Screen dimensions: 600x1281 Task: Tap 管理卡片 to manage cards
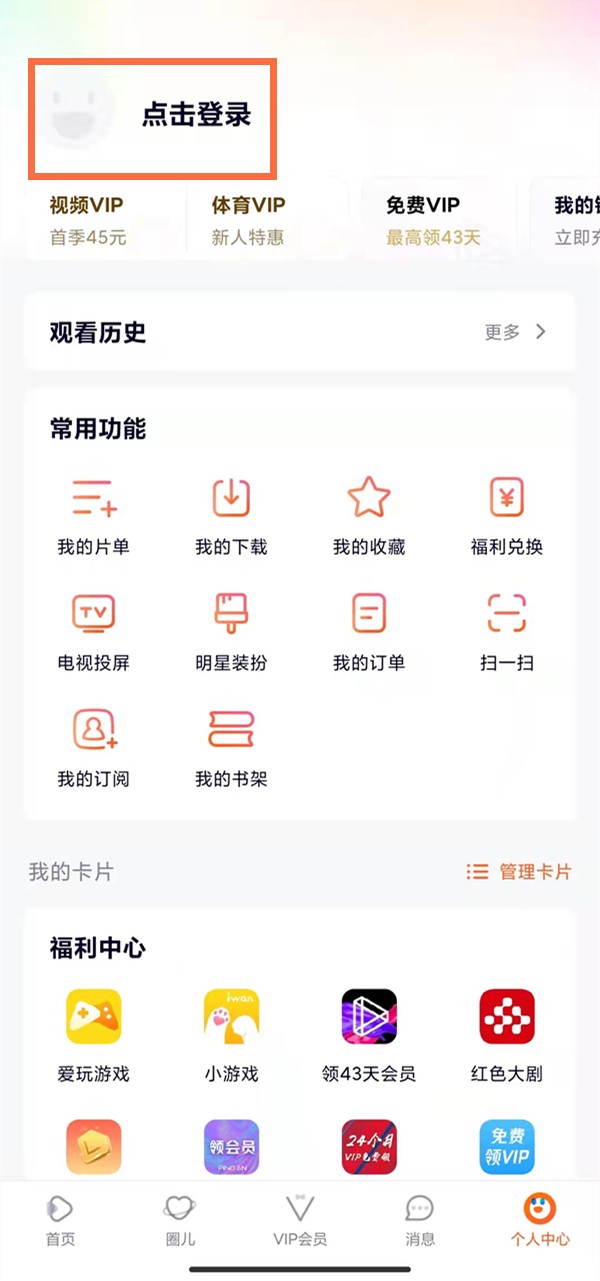(x=519, y=872)
